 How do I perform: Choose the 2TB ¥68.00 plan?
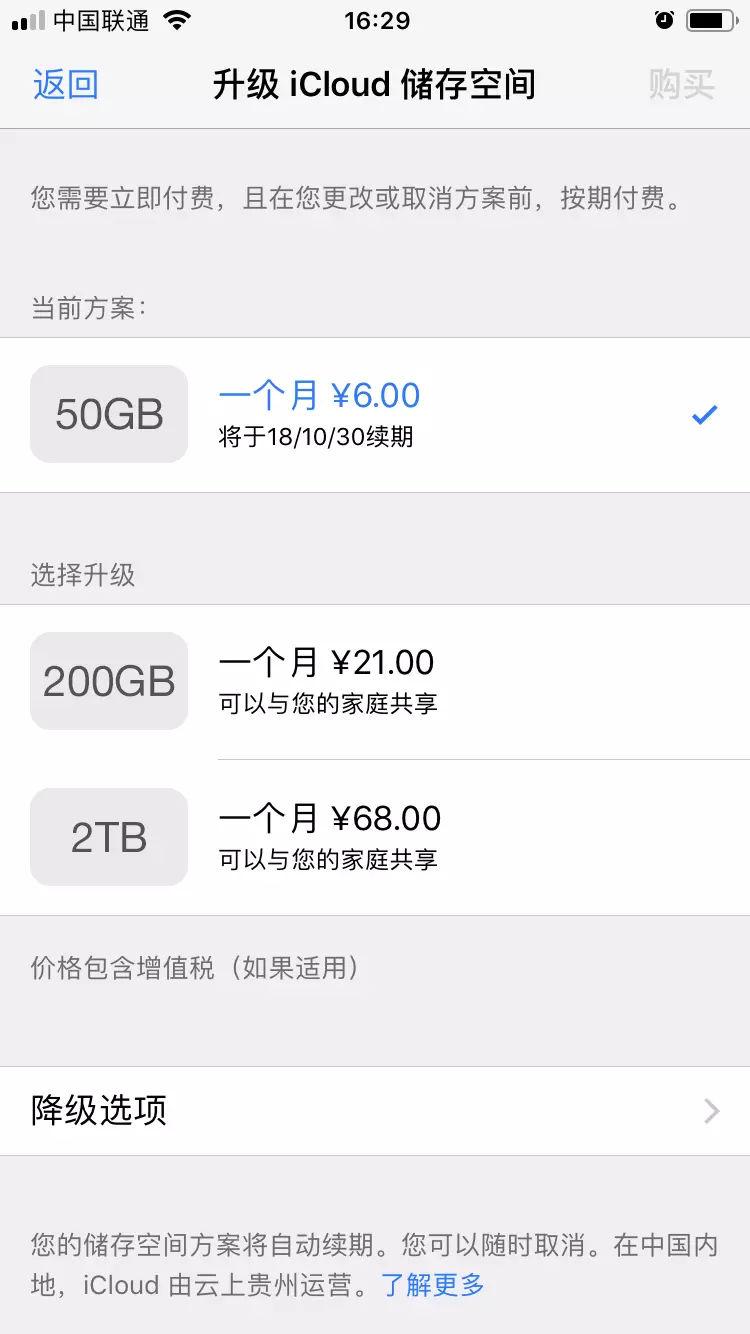click(375, 837)
